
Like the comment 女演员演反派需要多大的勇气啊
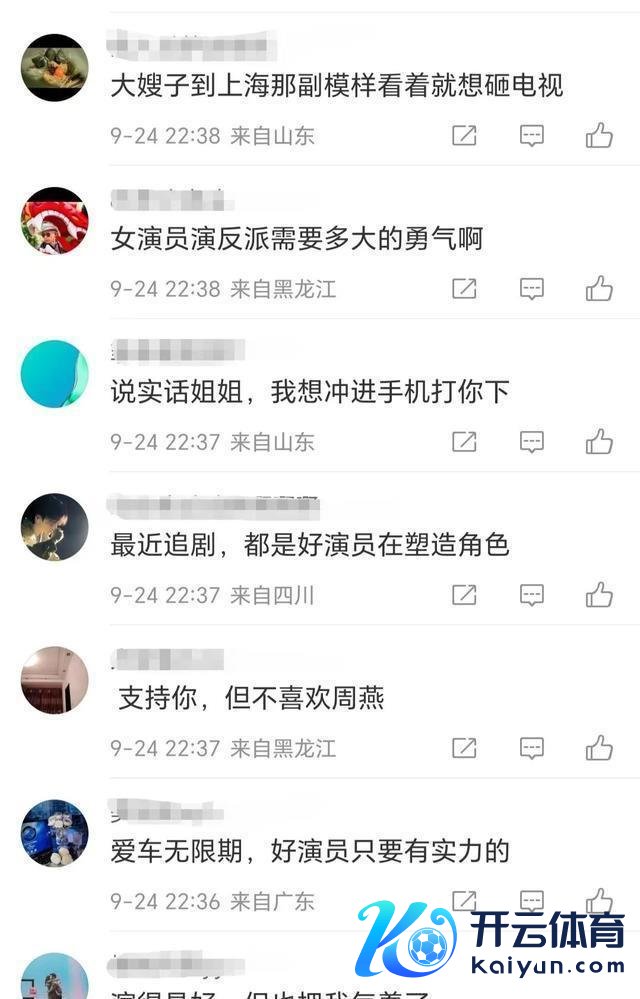coord(599,289)
